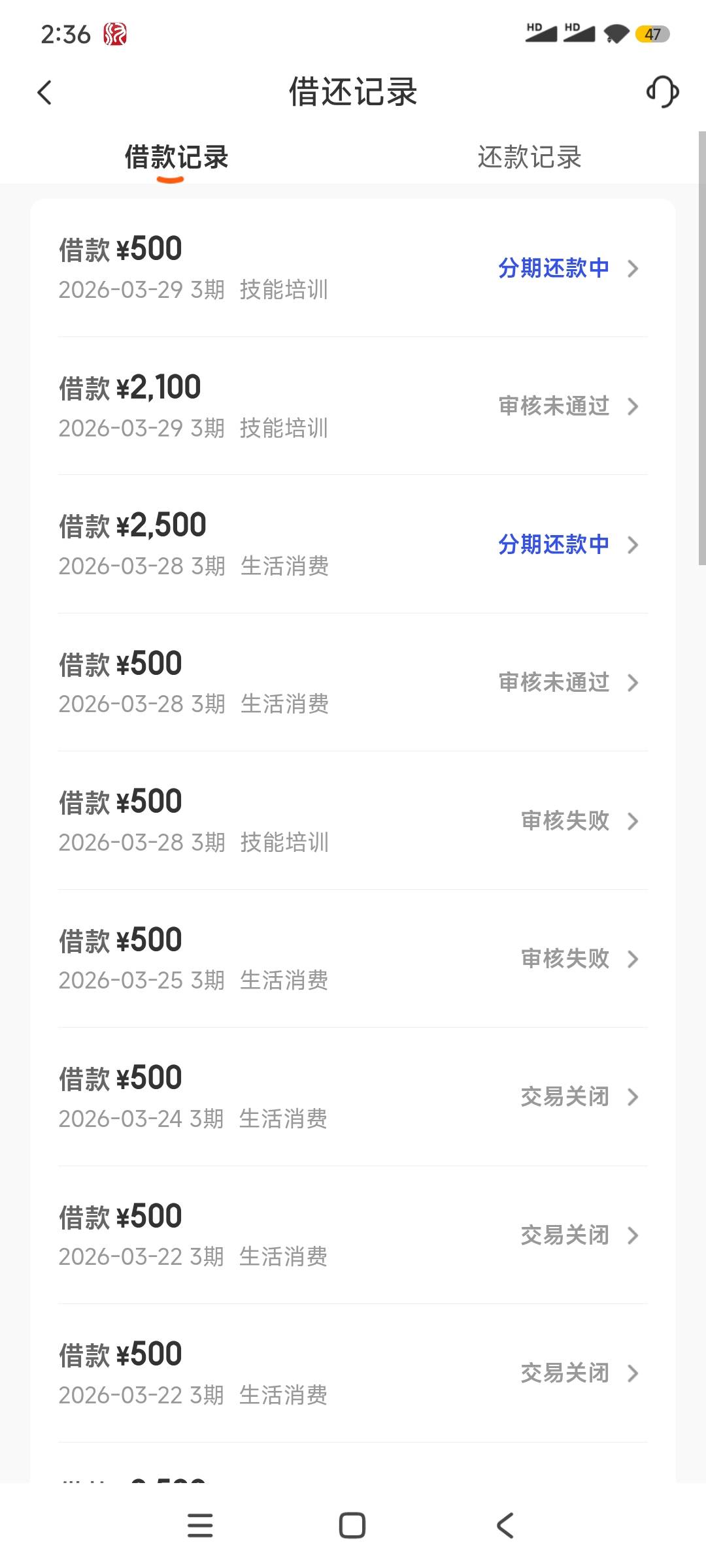706x1568 pixels.
Task: Open the ¥500 loan dated 2026-03-24
Action: [x=353, y=1097]
